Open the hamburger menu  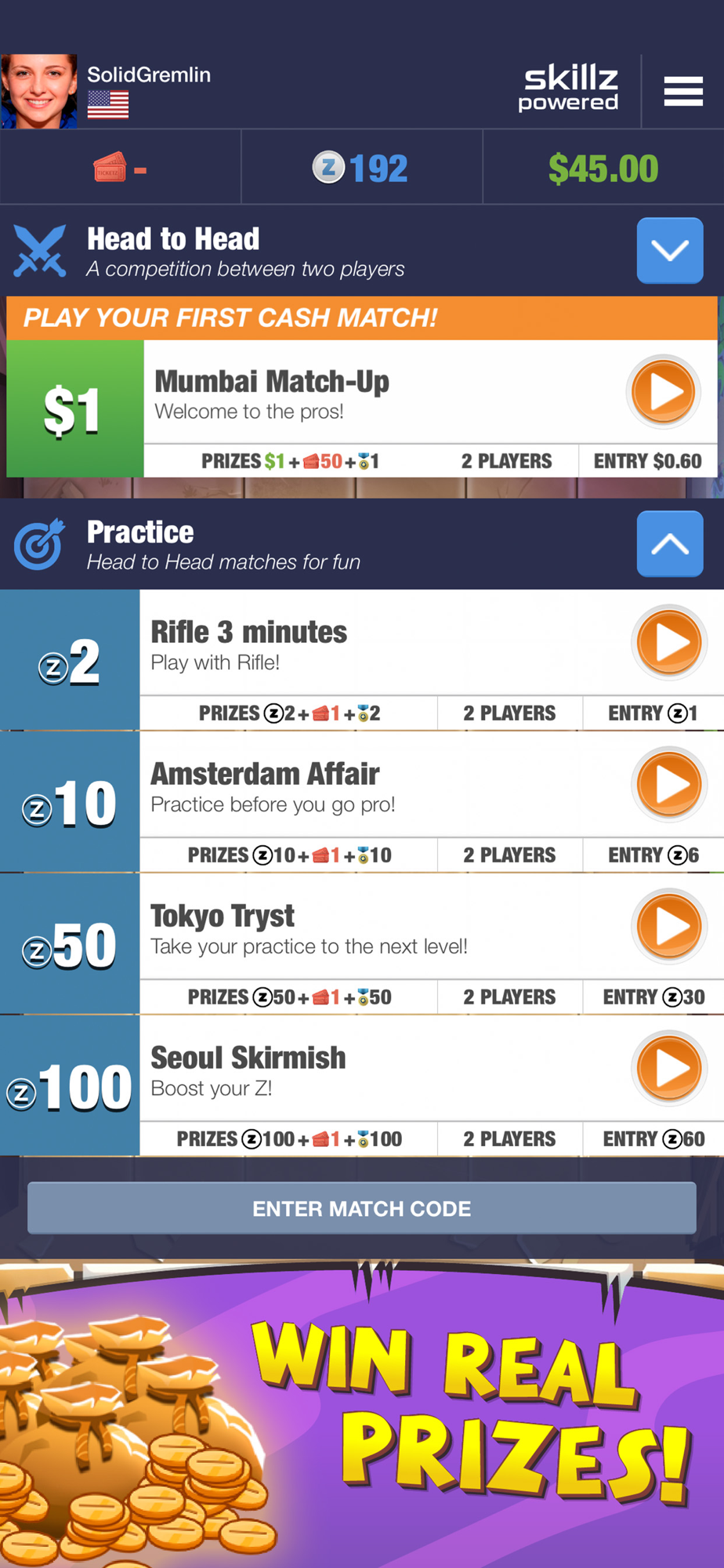(x=683, y=91)
